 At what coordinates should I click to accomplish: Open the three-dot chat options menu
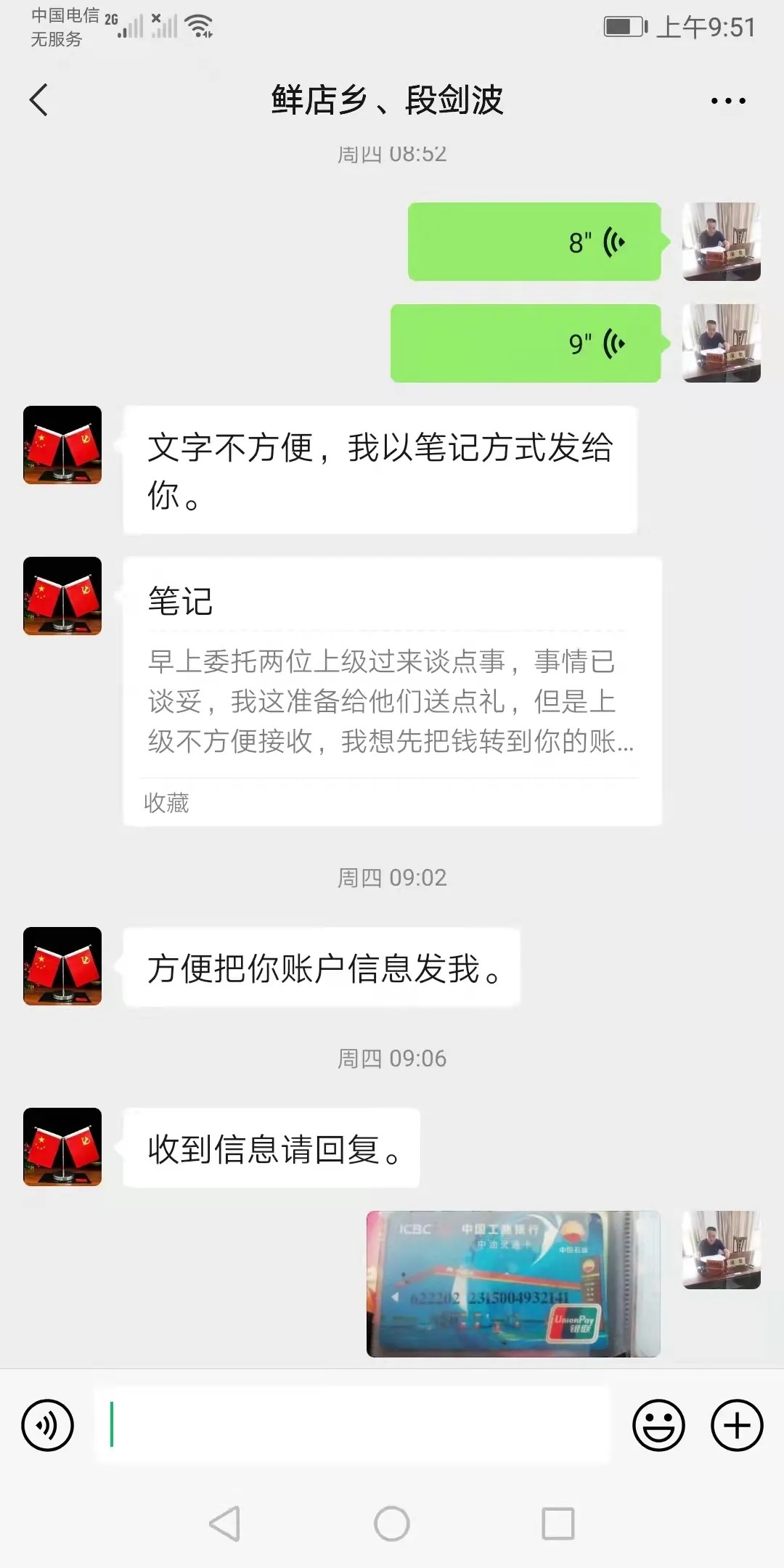[x=728, y=101]
